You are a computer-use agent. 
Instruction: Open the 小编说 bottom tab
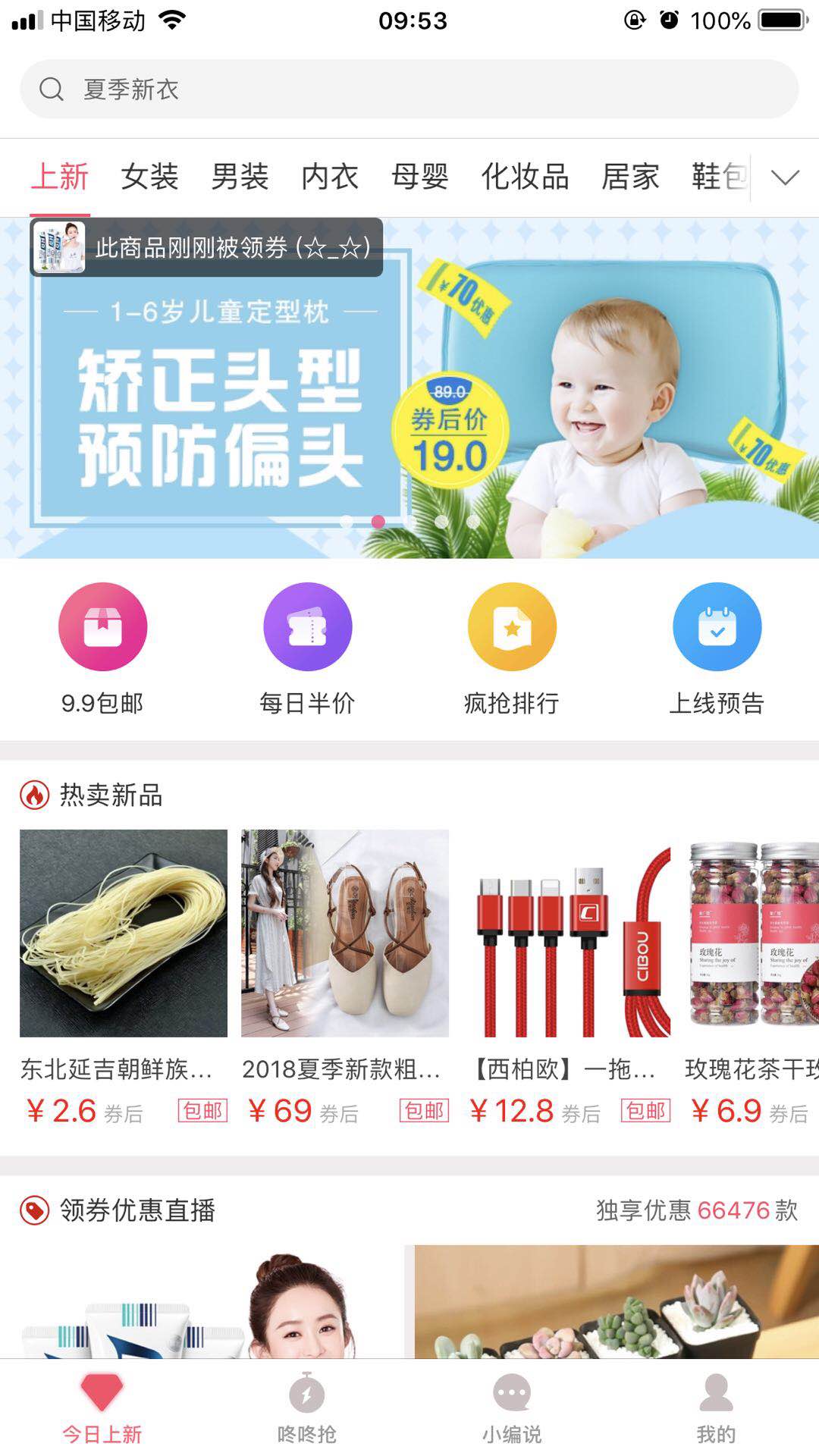click(x=512, y=1407)
